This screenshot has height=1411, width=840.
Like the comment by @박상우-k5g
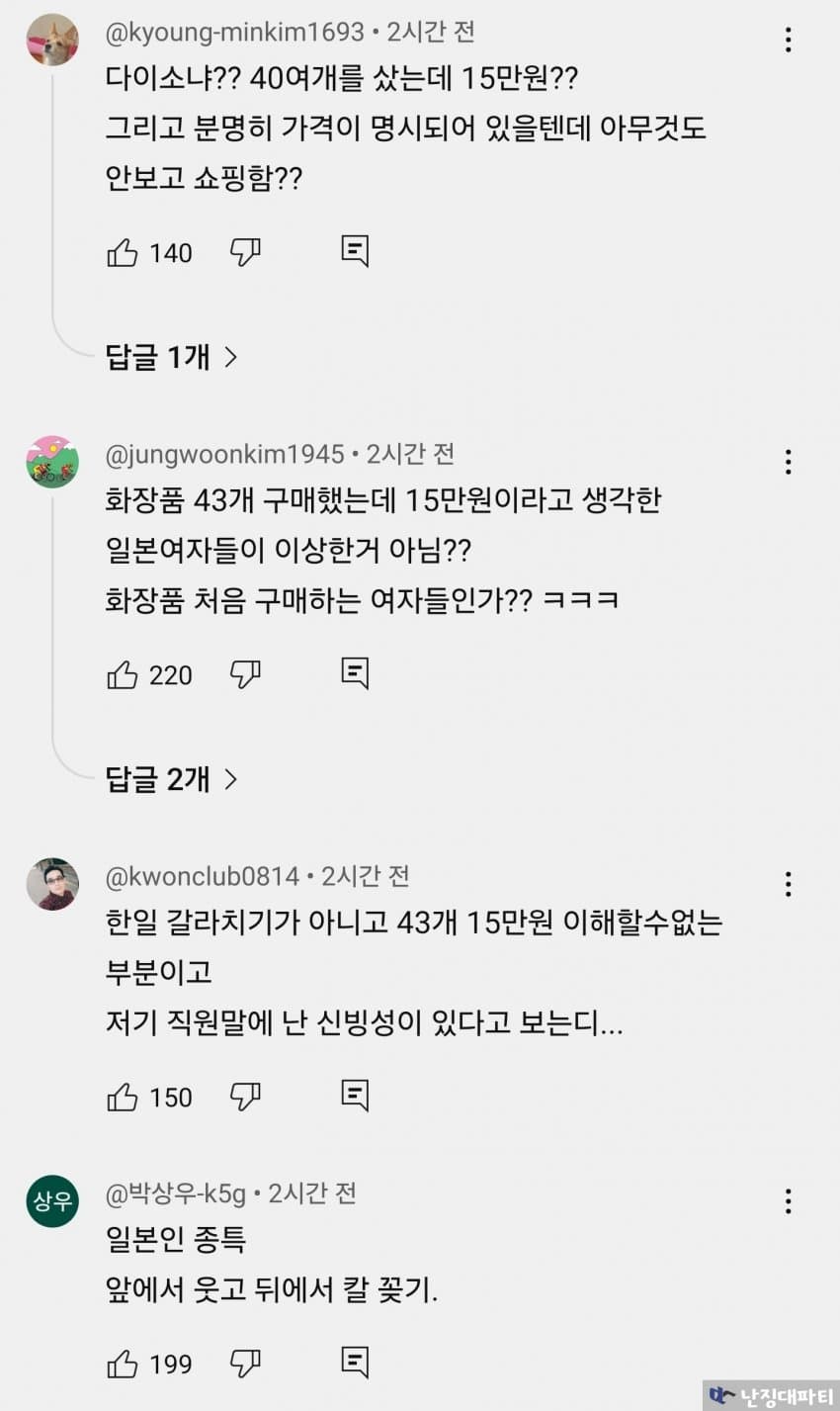(123, 1365)
